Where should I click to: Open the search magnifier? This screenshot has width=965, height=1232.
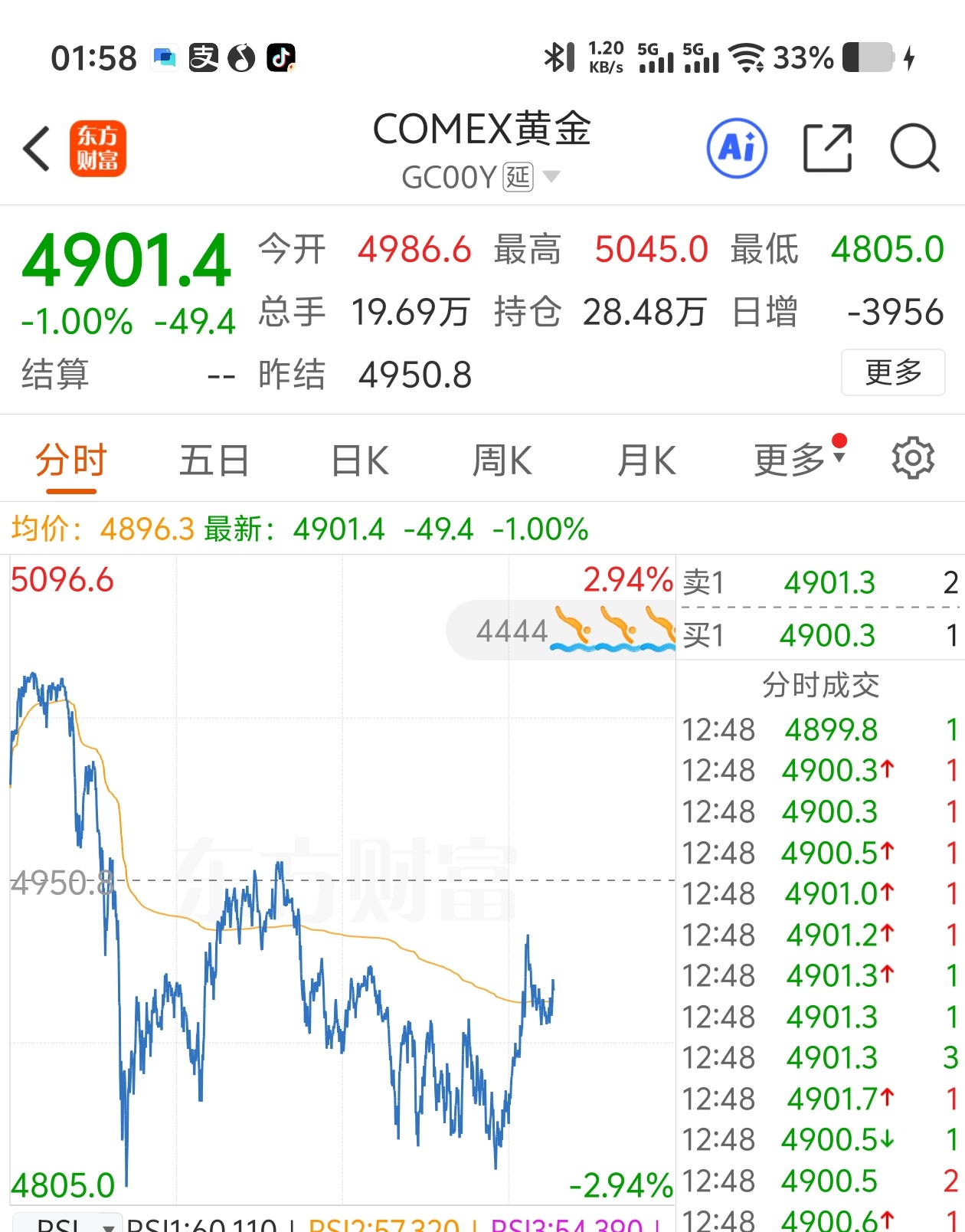tap(914, 148)
